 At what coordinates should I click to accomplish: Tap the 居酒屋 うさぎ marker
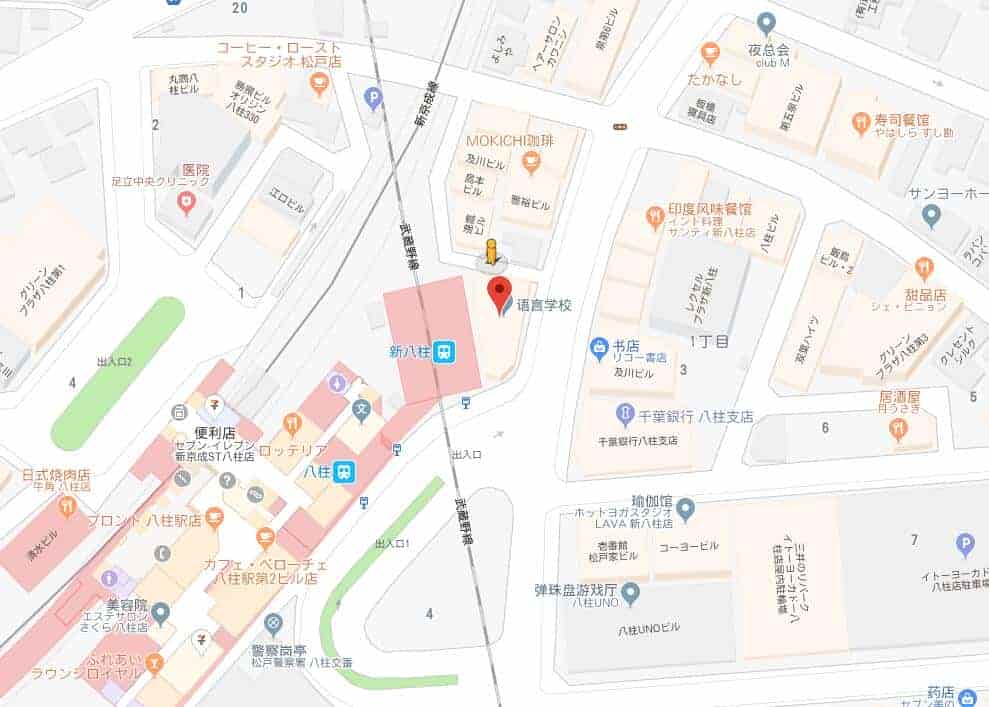point(898,429)
